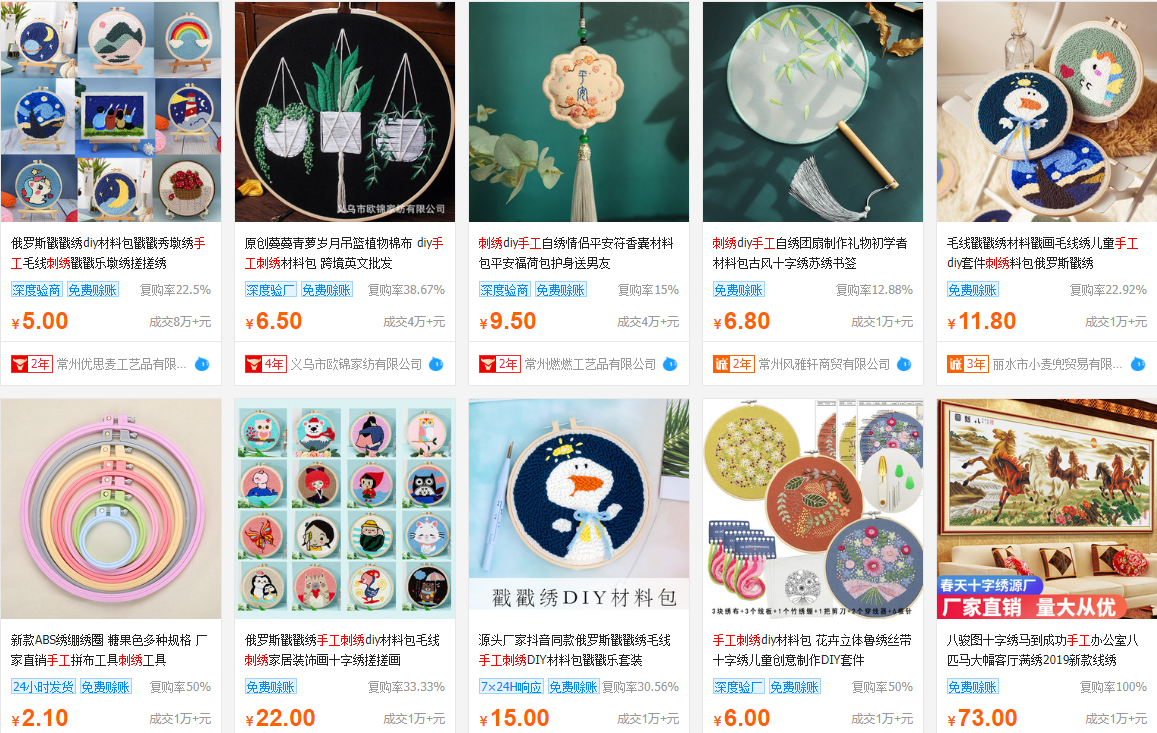
Task: Open title link 原创葵青萝岁月吊篮植物棉布
Action: 328,243
